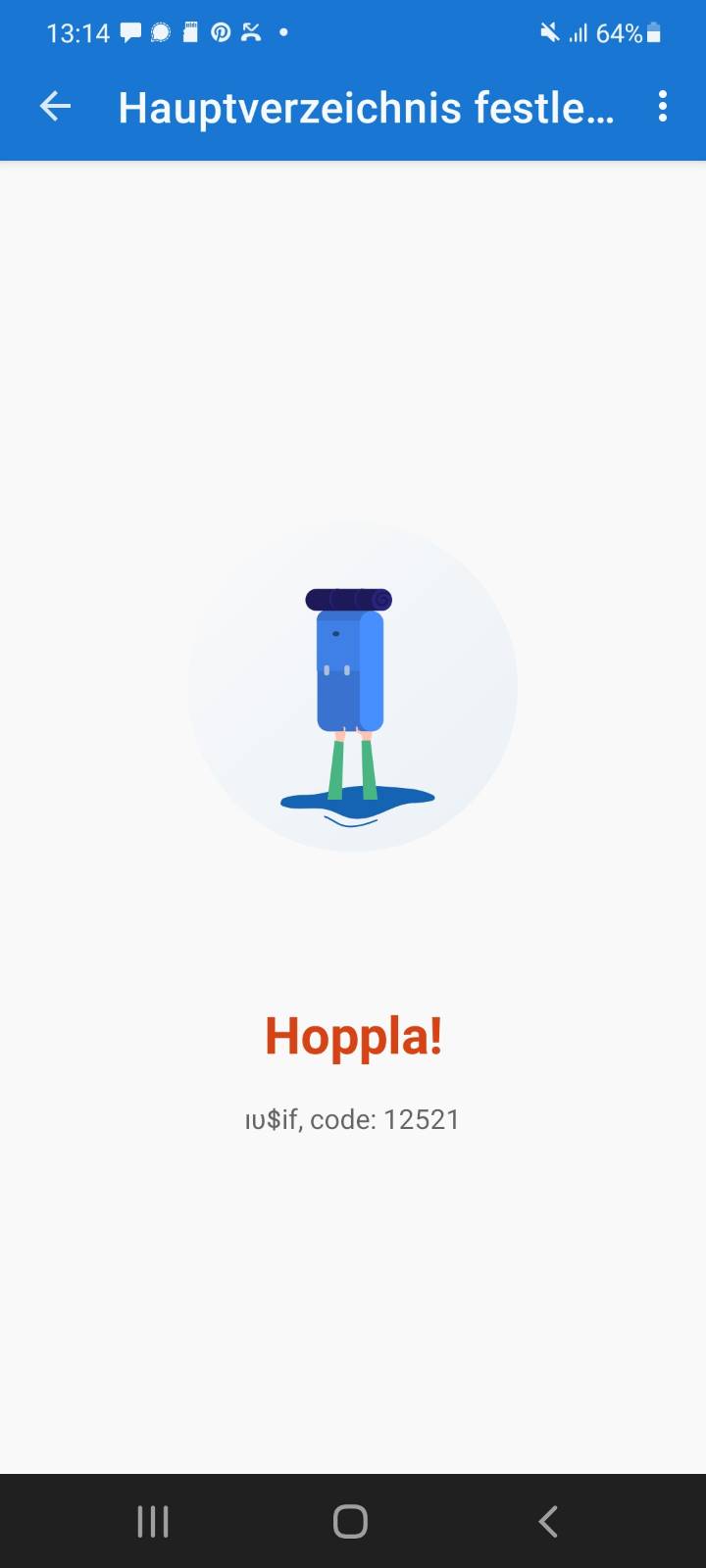Open the recent apps view

click(x=153, y=1521)
